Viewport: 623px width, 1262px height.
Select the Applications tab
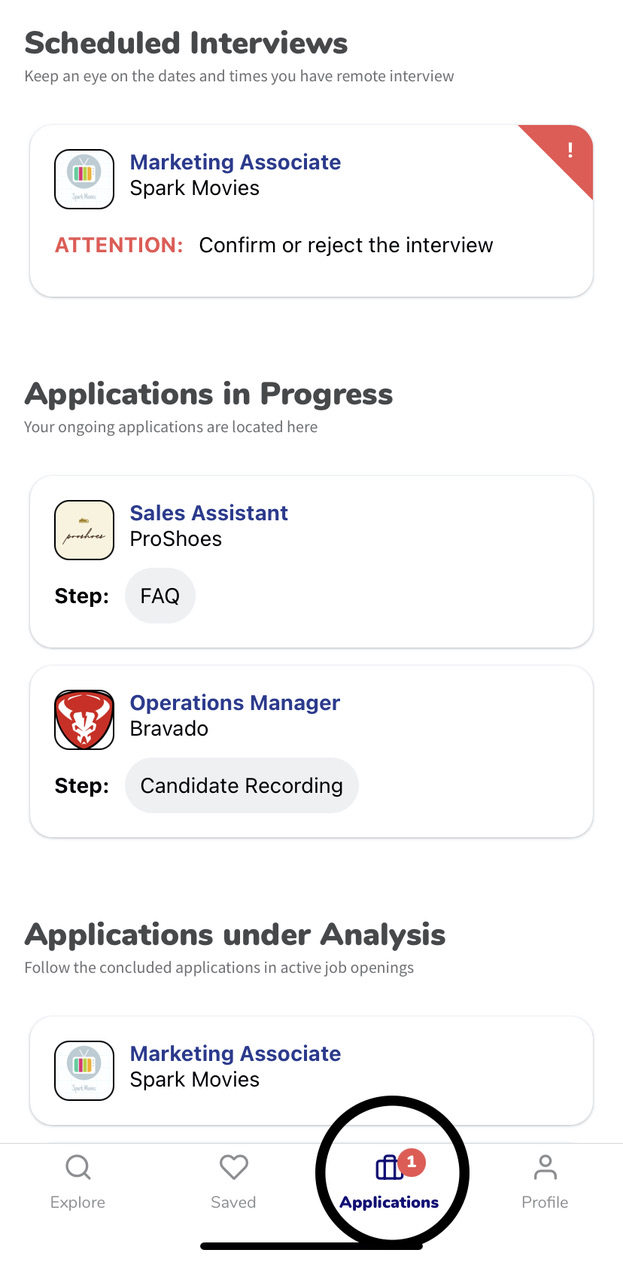click(389, 1181)
